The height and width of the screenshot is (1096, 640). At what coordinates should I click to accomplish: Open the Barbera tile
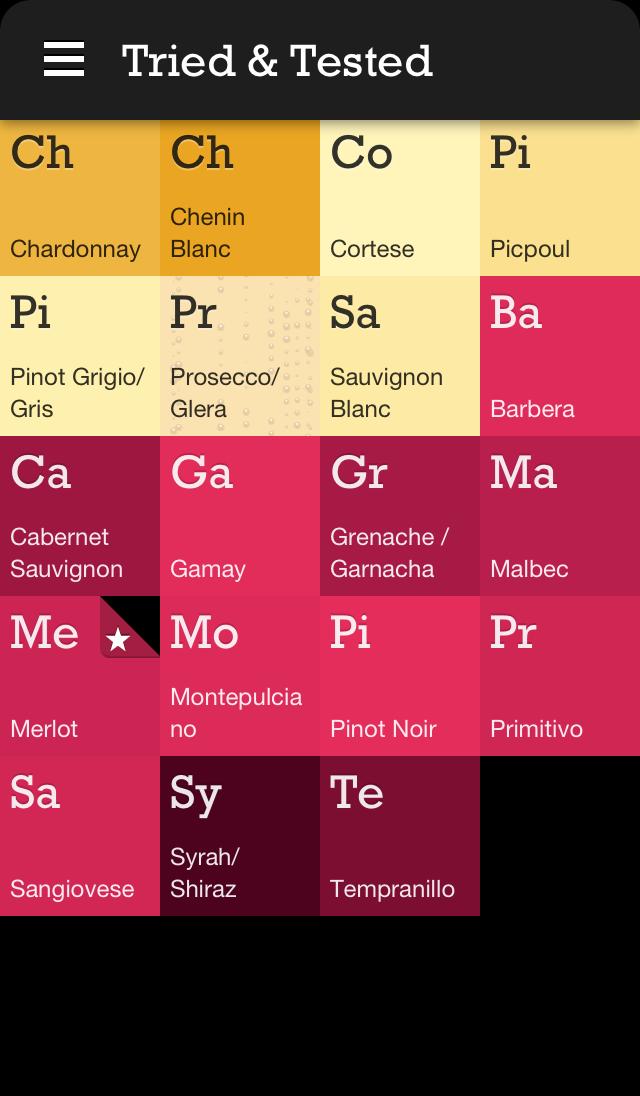tap(560, 356)
